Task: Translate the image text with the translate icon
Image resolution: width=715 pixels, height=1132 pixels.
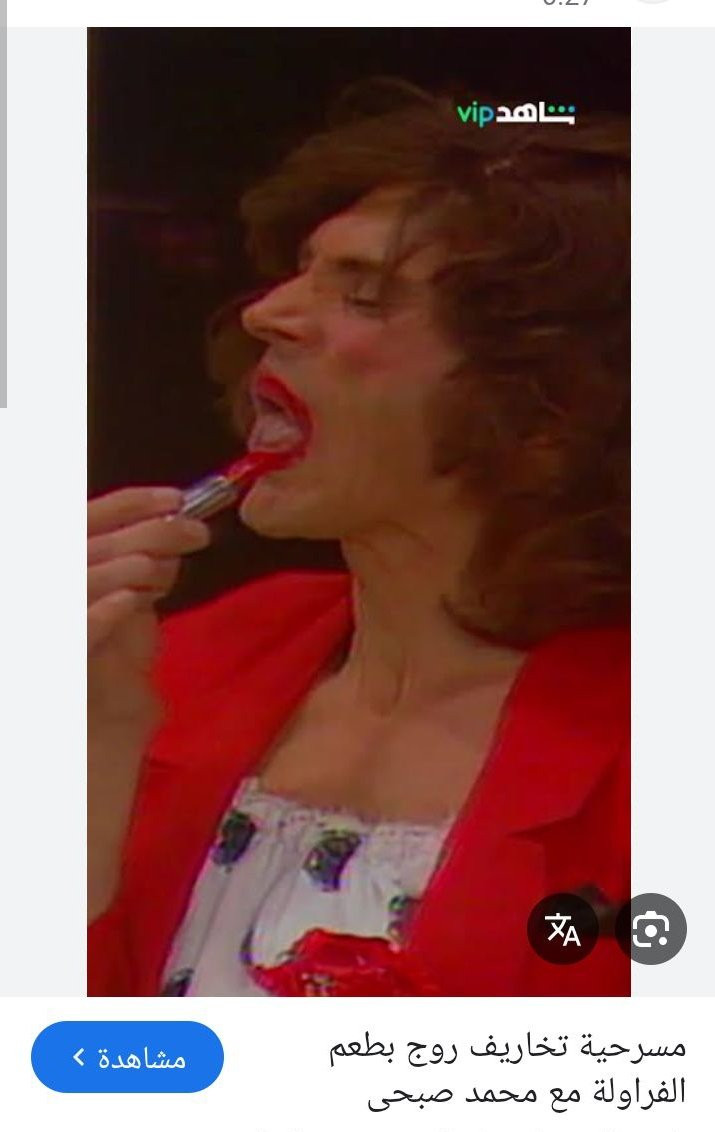Action: coord(563,929)
